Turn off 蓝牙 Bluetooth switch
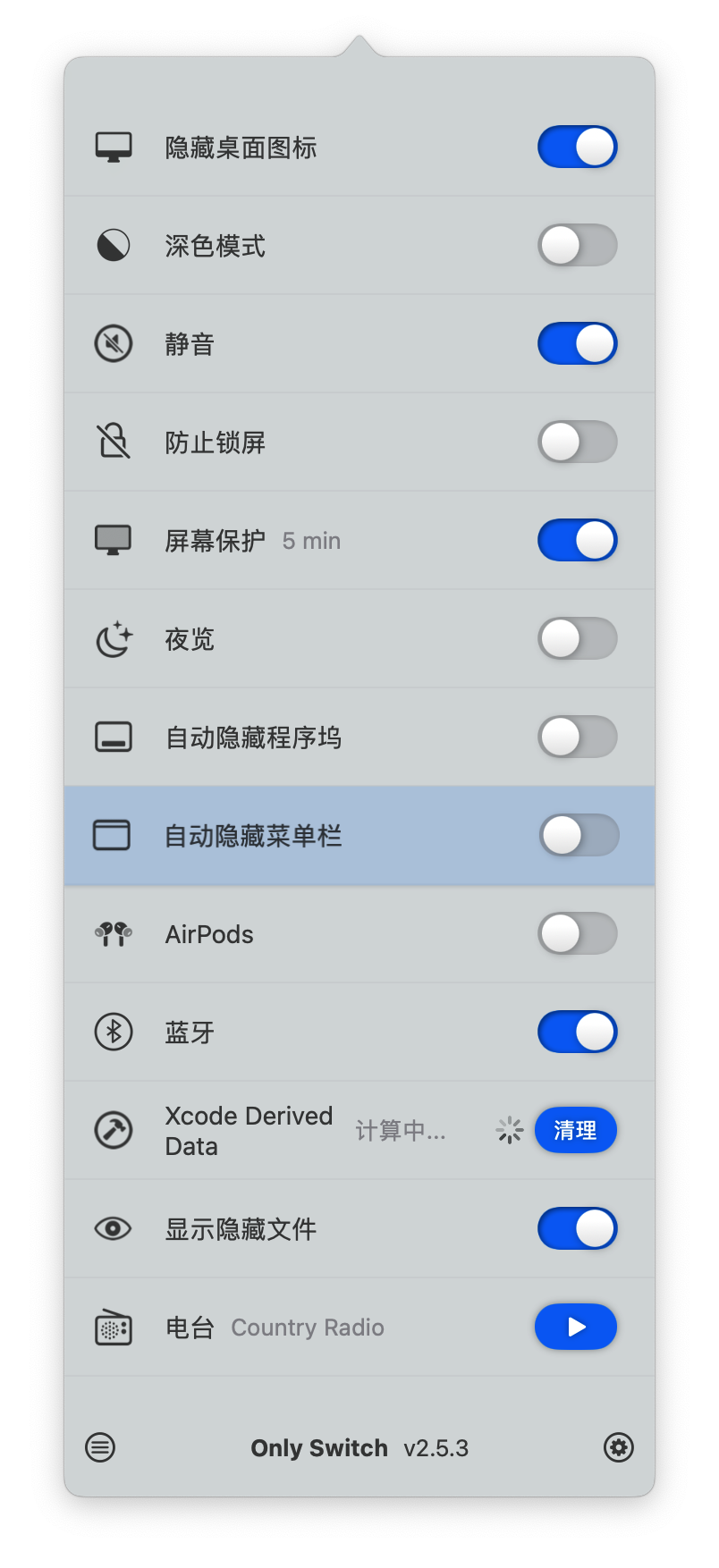This screenshot has height=1568, width=719. [577, 1033]
